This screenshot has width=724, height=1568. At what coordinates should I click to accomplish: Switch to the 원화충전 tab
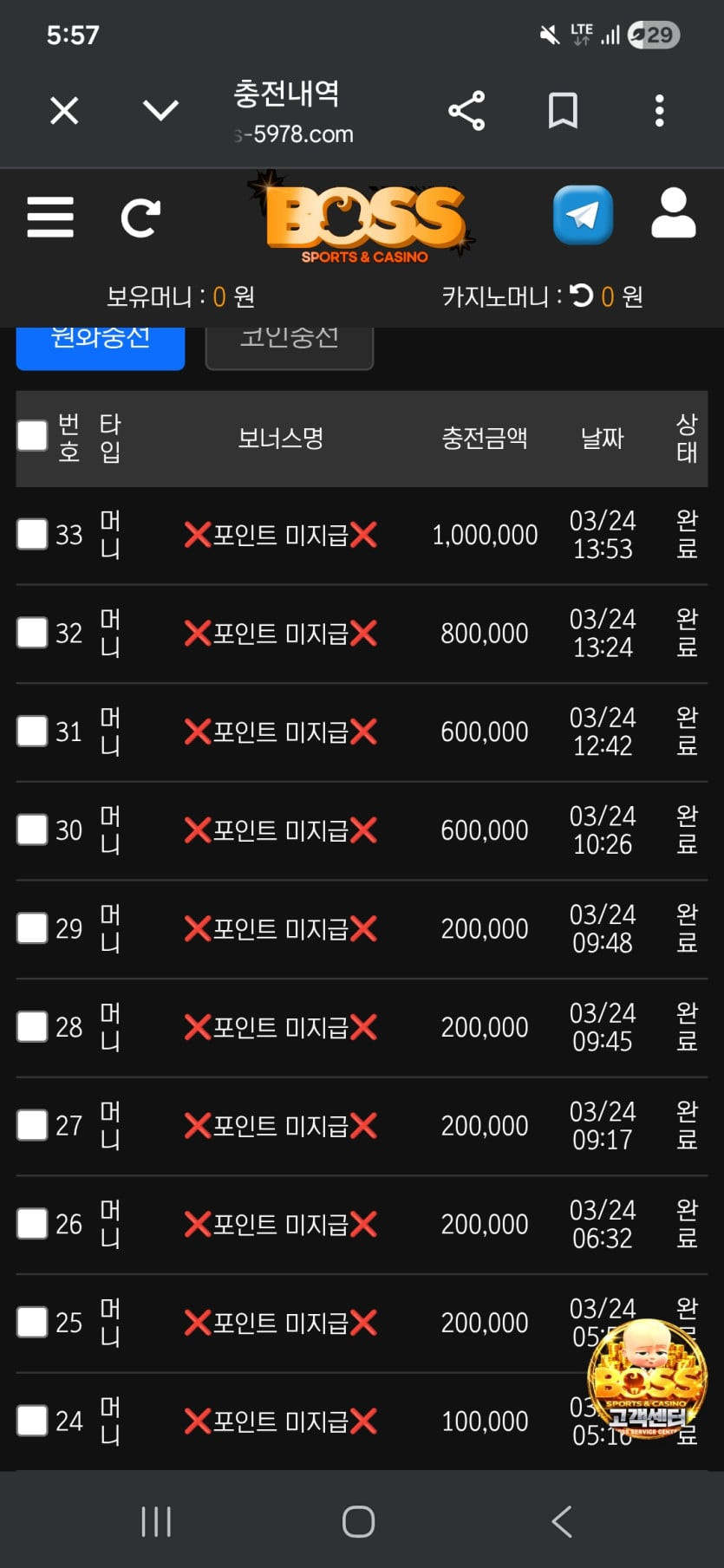coord(101,347)
